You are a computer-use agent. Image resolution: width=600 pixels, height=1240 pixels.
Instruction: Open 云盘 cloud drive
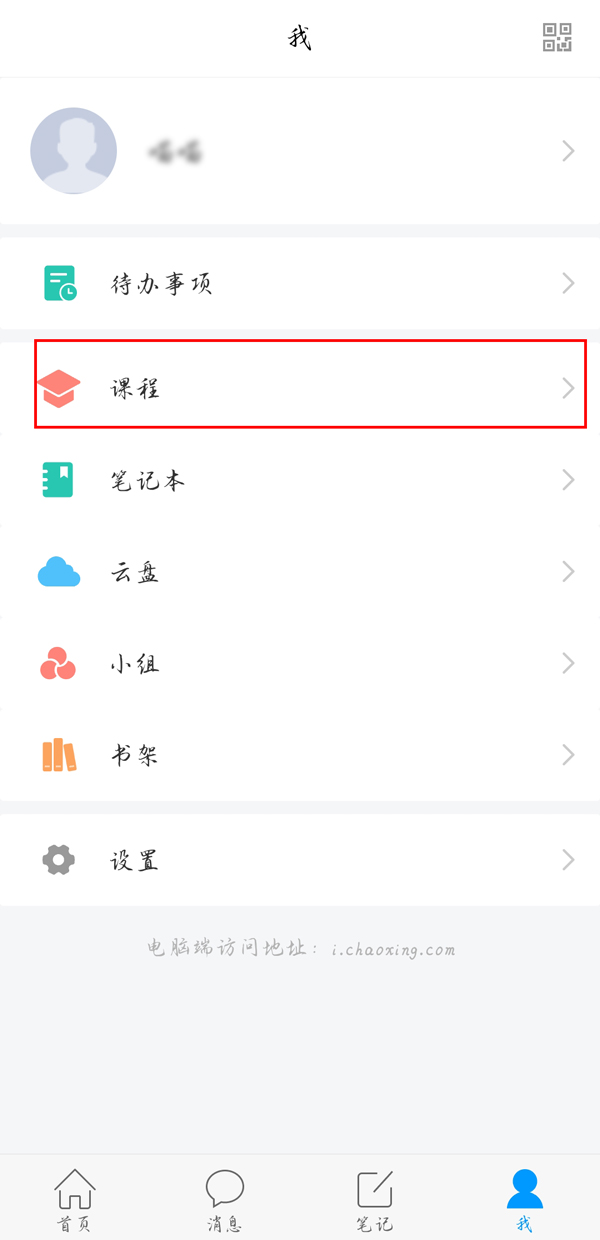pos(300,572)
